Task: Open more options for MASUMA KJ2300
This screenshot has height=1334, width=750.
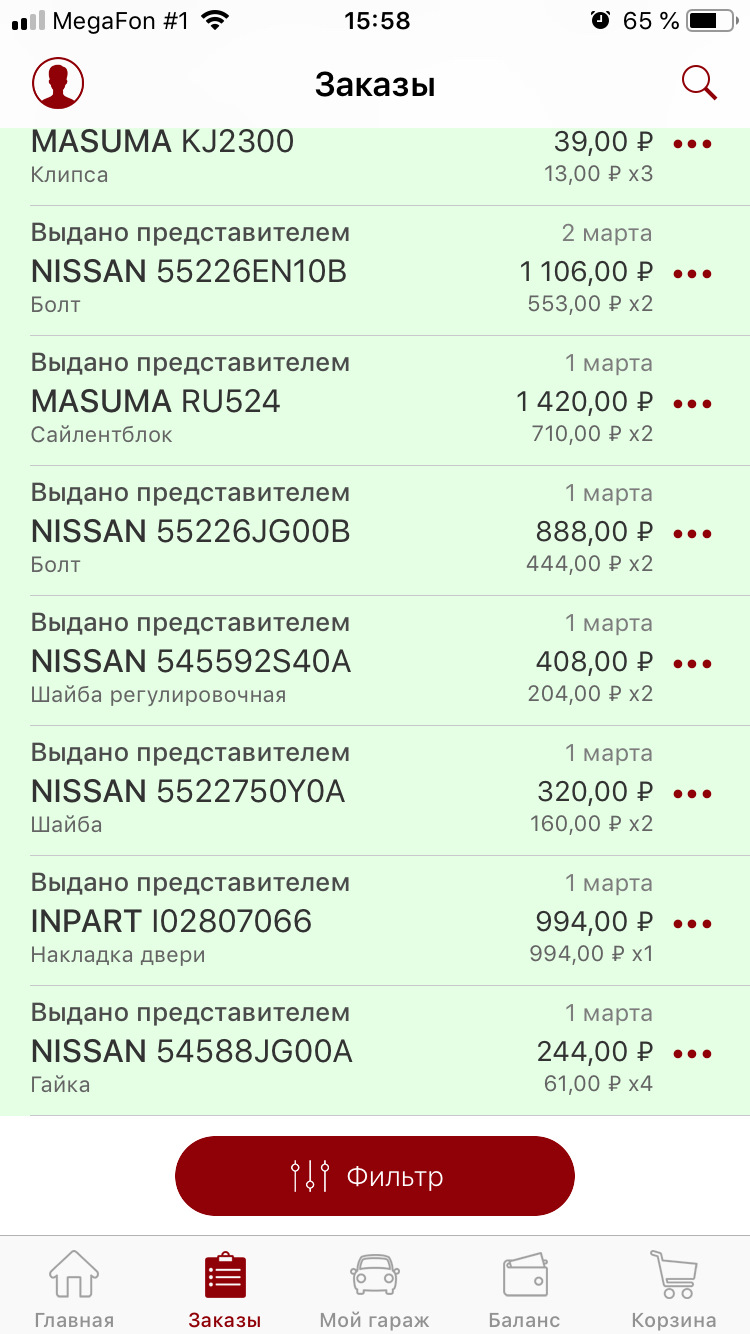Action: click(x=693, y=145)
